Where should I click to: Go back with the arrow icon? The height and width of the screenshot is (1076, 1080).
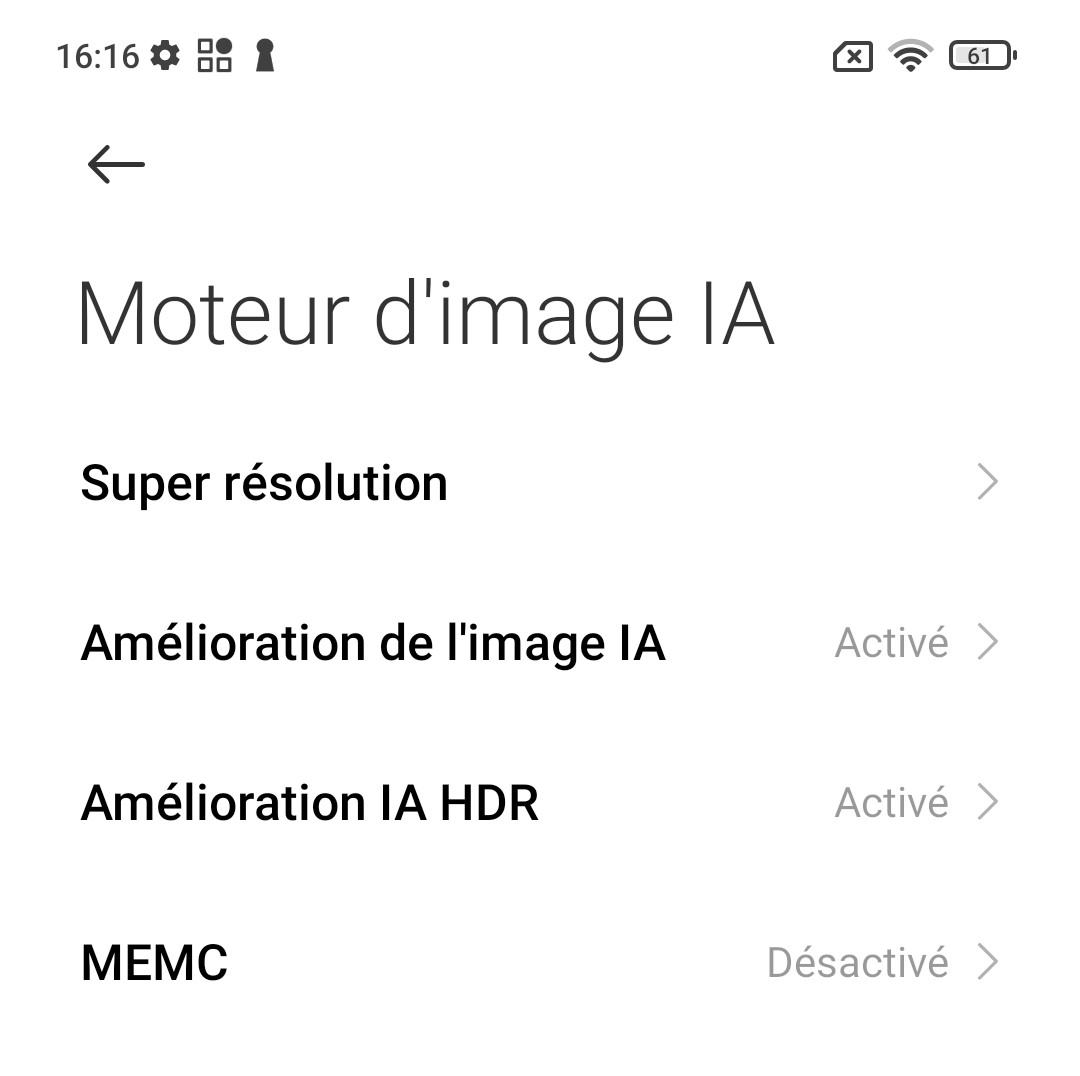point(116,164)
